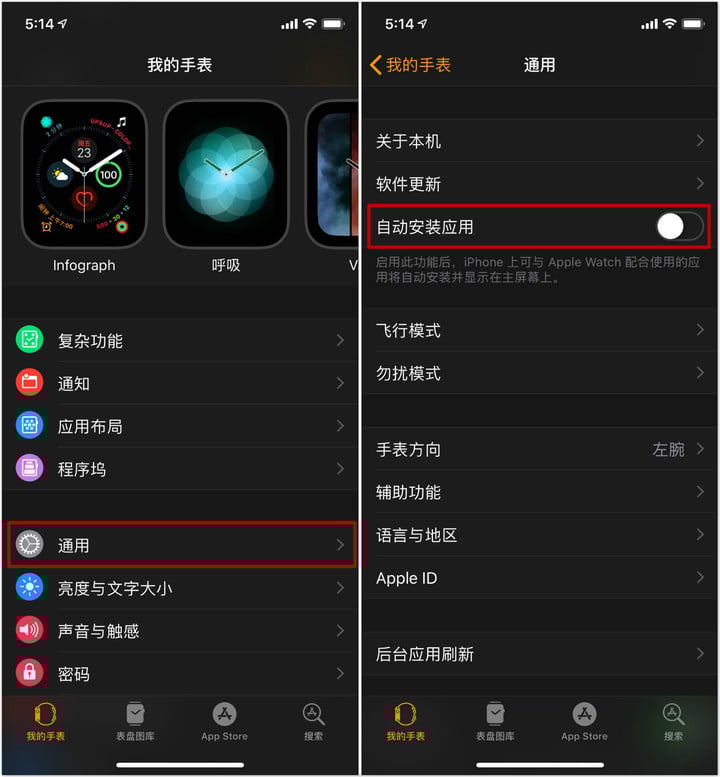This screenshot has height=777, width=720.
Task: Open 关于本机
Action: (540, 141)
